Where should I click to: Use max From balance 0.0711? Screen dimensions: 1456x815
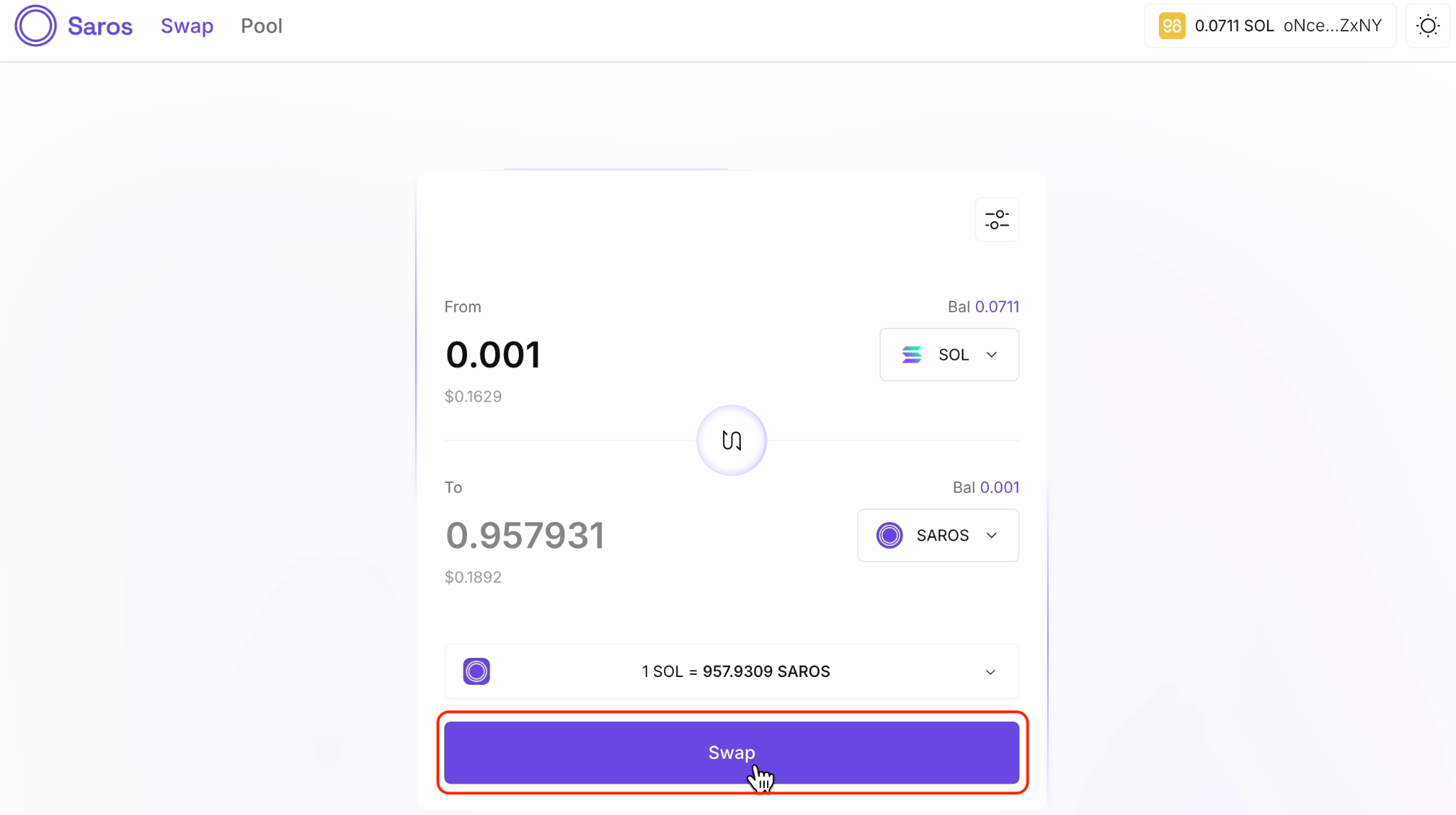point(996,307)
